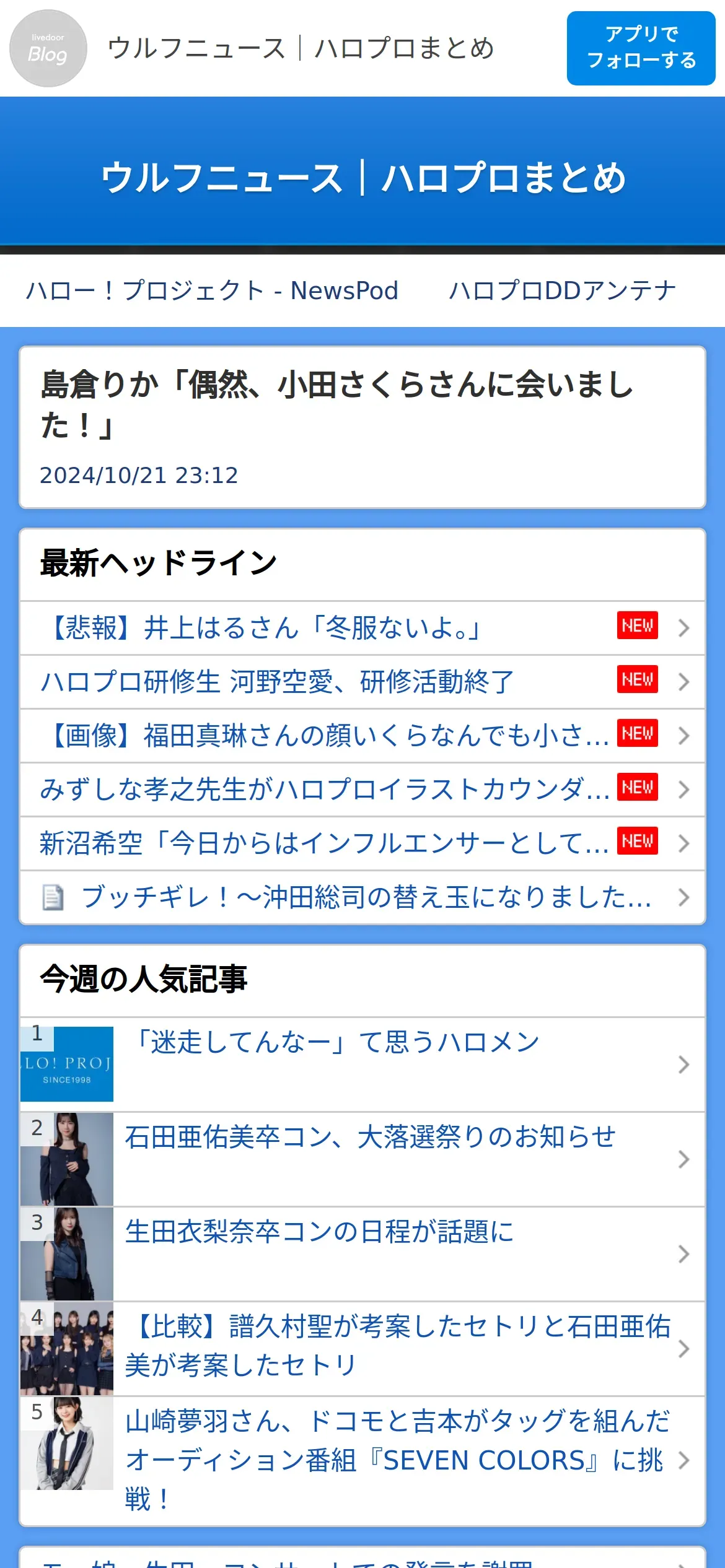Open ranked article 「迷走してんなー」て思うハロメン

click(x=362, y=1065)
